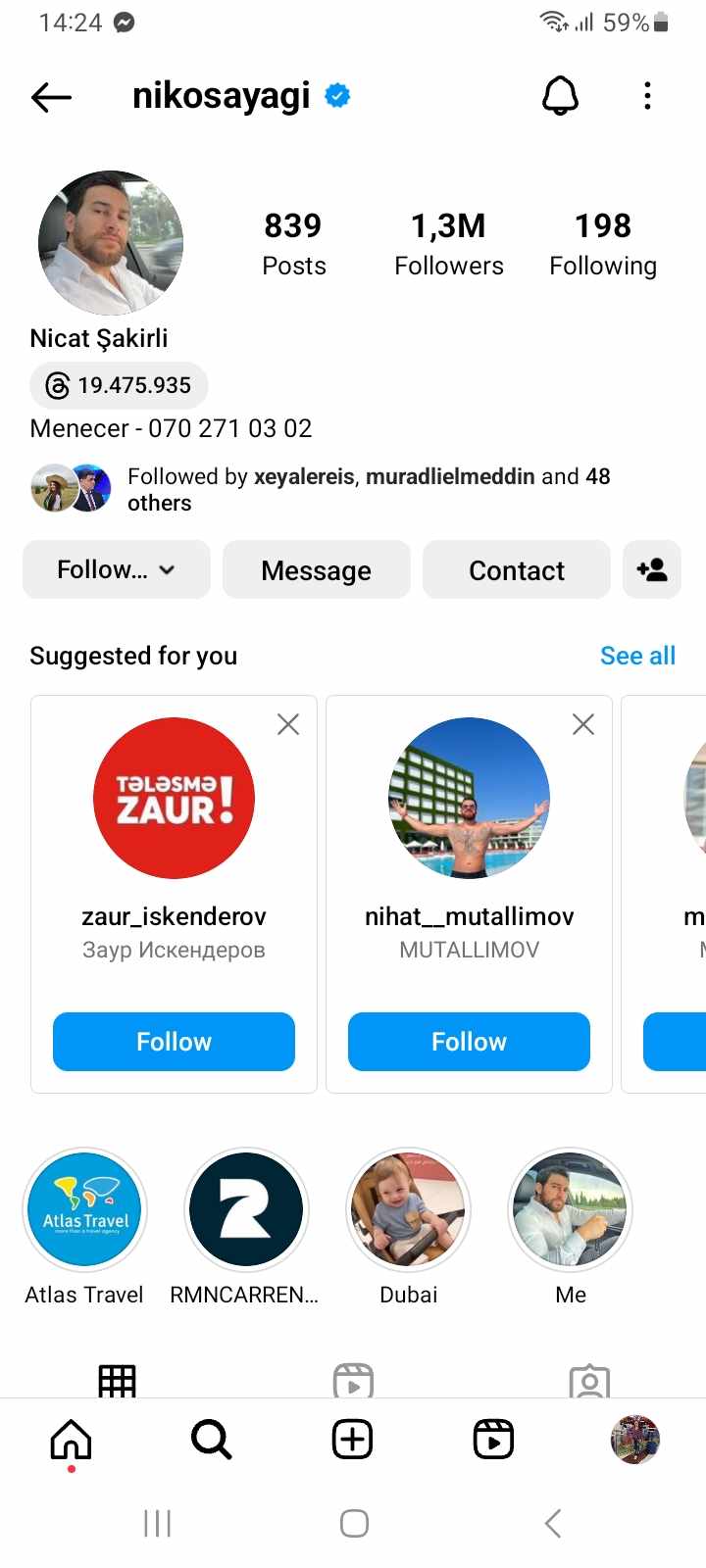Go back using the top arrow

tap(51, 96)
